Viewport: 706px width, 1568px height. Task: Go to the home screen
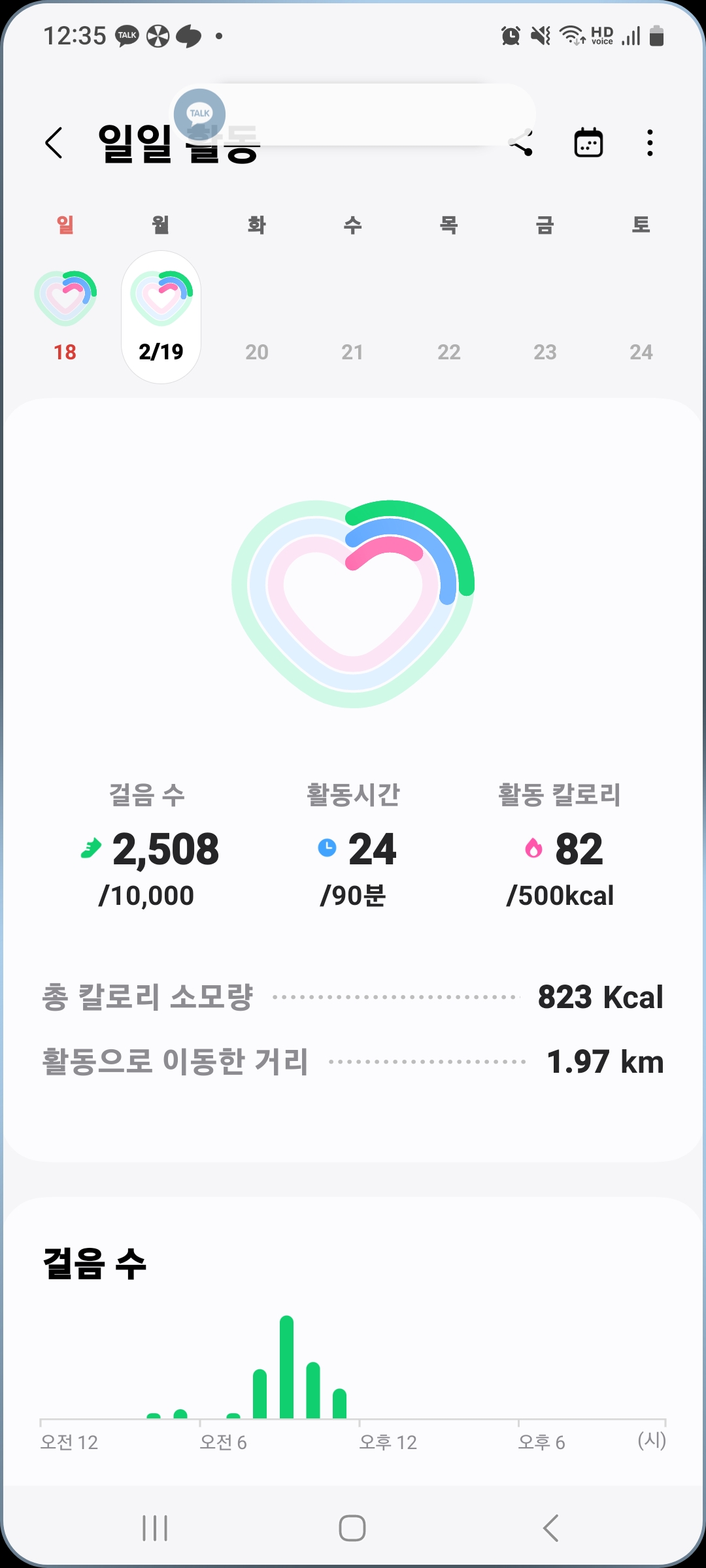(x=352, y=1528)
